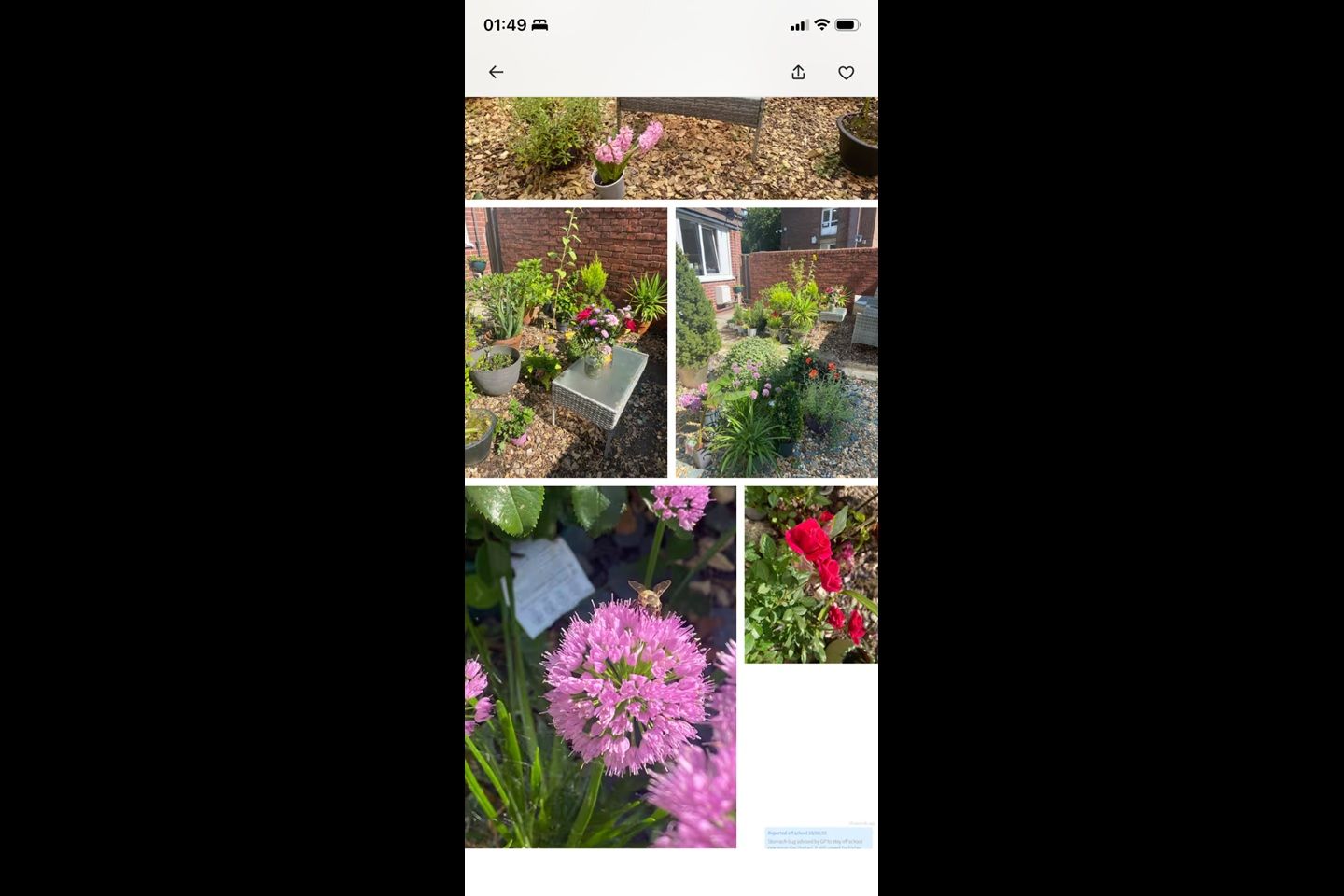The height and width of the screenshot is (896, 1344).
Task: Open the garden photo with the white window
Action: [777, 343]
